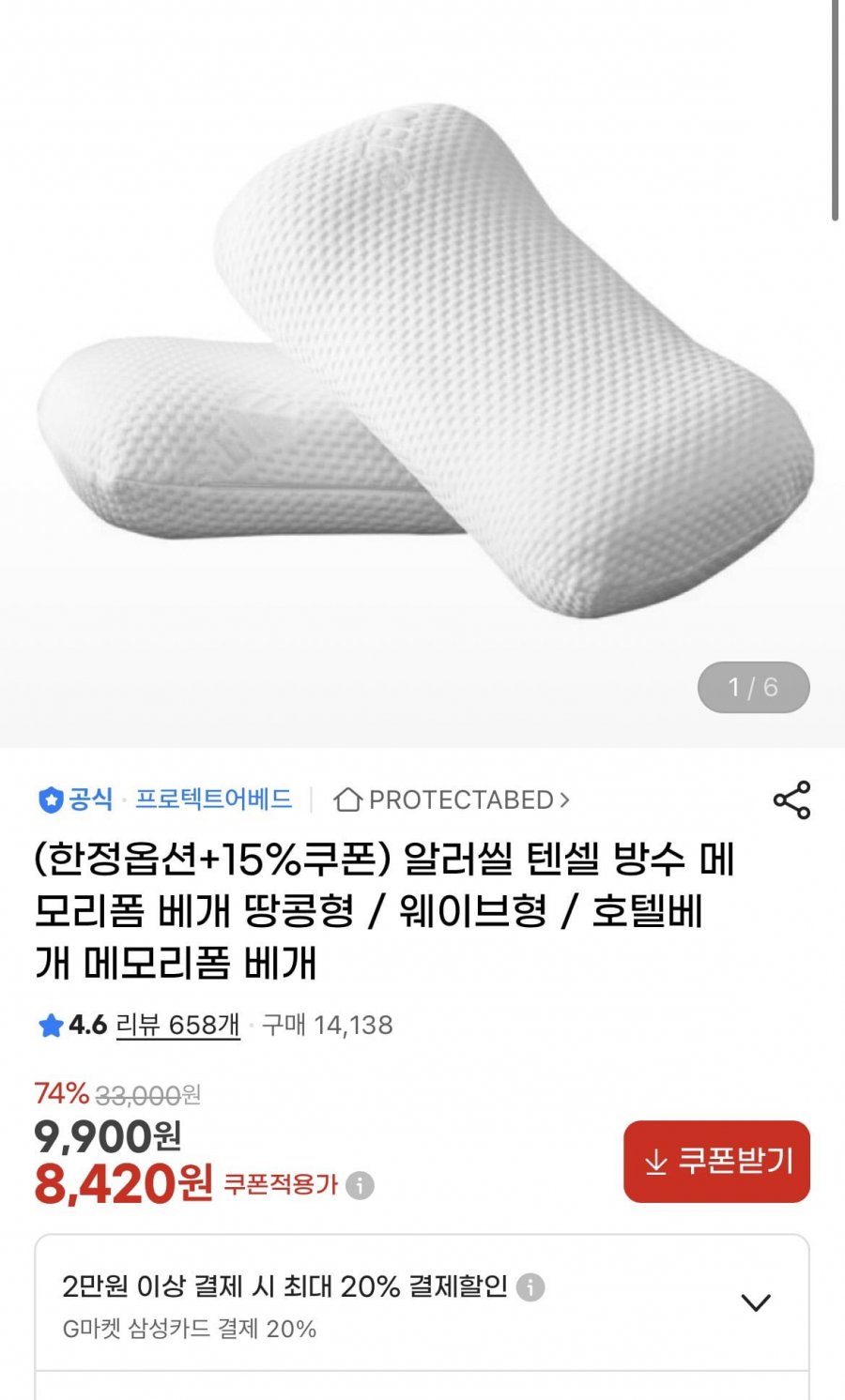Open the PROTECTABED brand store

tap(462, 800)
